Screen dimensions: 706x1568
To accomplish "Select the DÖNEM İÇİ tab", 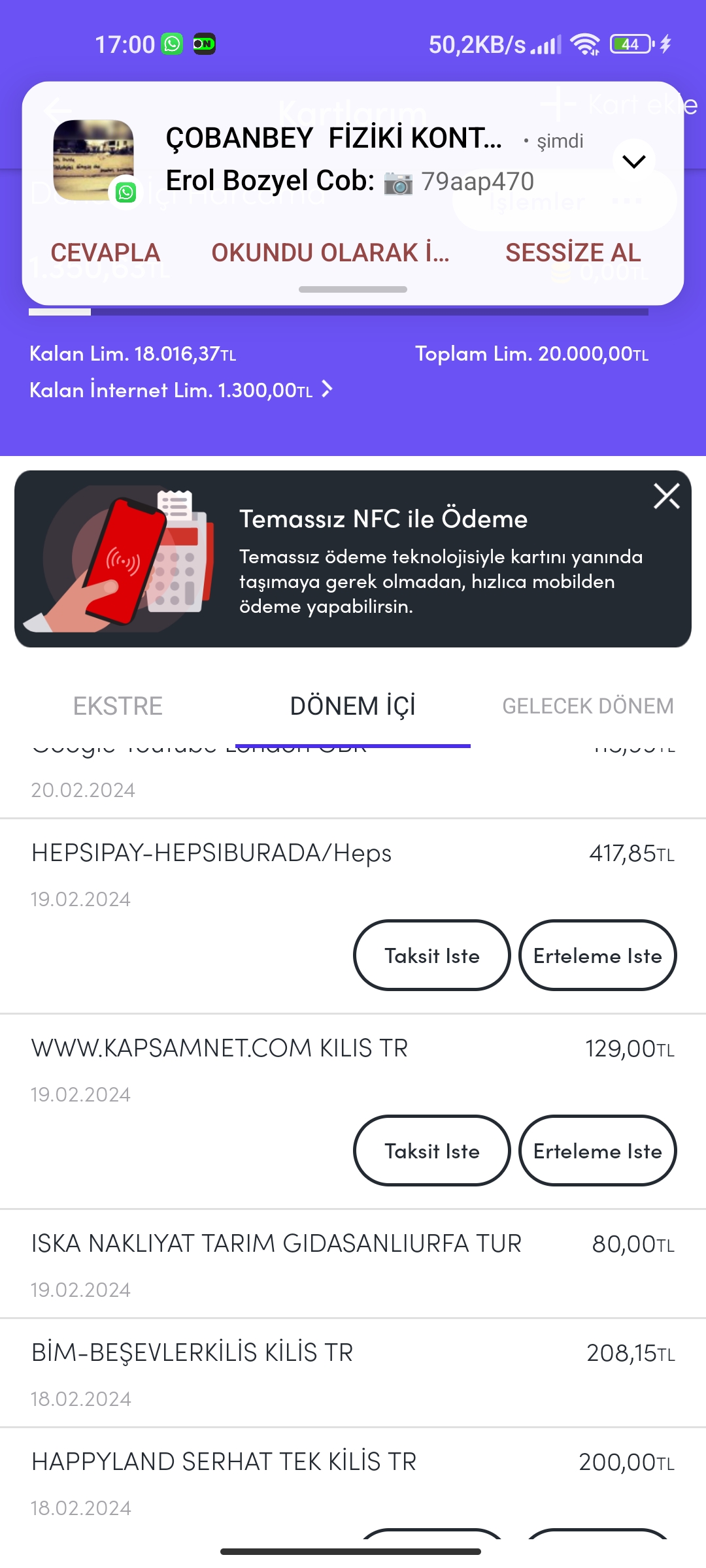I will point(352,706).
